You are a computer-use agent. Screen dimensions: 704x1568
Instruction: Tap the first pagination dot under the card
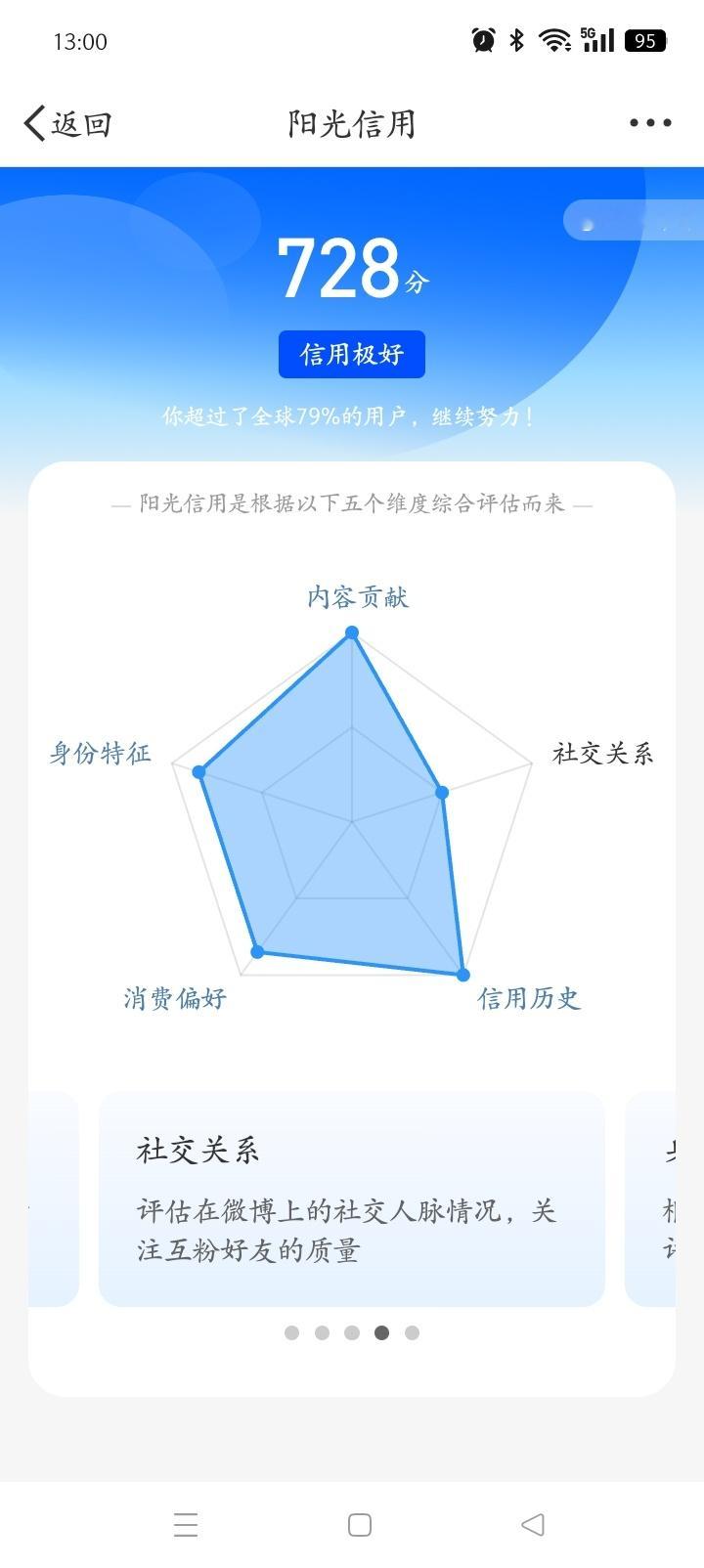290,1331
